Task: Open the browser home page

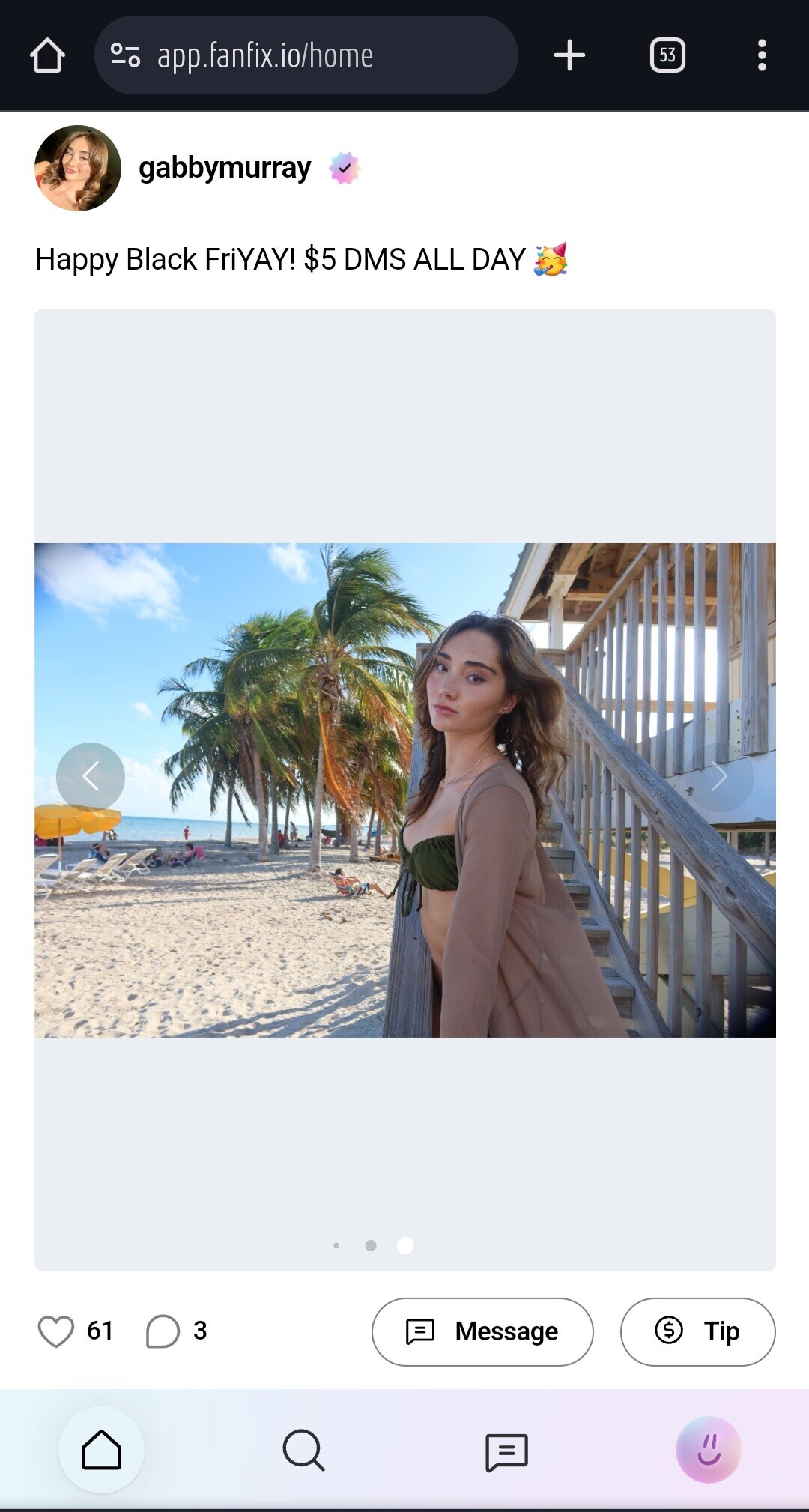Action: [x=47, y=56]
